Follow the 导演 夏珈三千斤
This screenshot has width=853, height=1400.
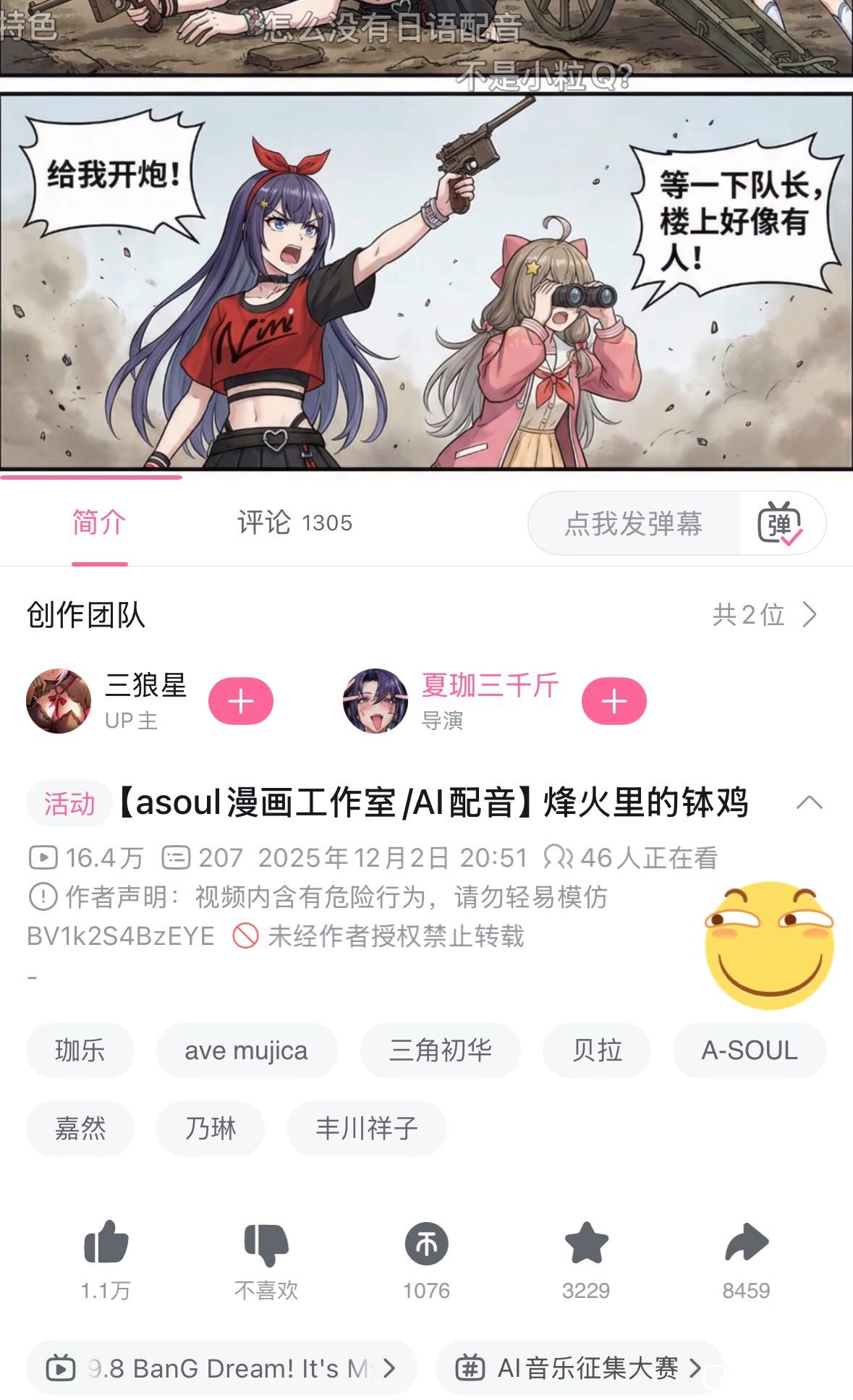(614, 701)
